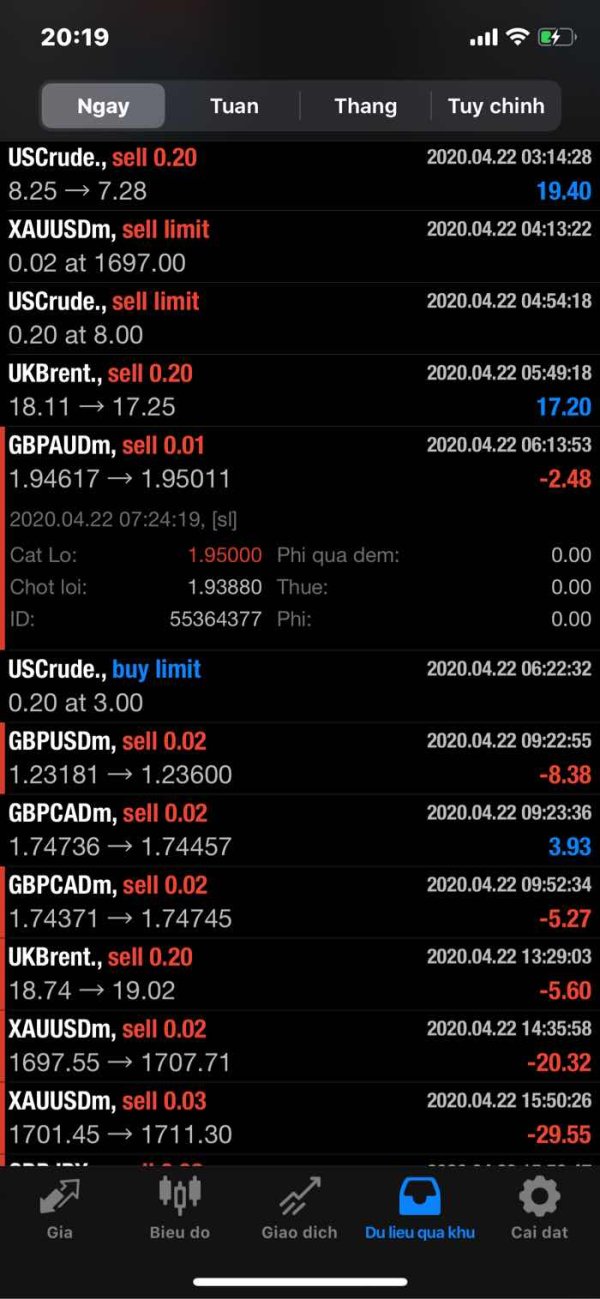Screen dimensions: 600x1299
Task: Expand GBPCADm trade with profit 3.93
Action: coord(300,830)
